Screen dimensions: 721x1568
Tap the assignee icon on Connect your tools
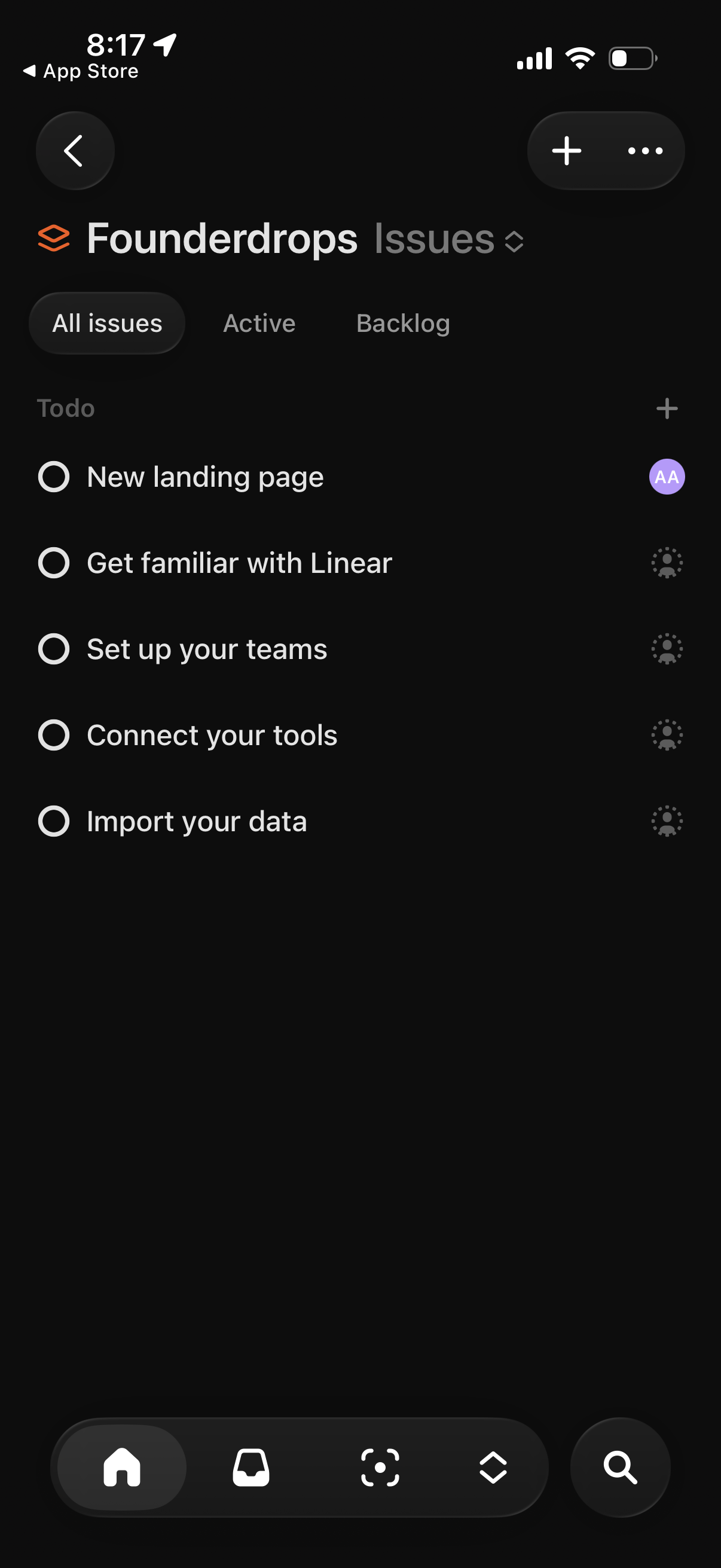[x=666, y=735]
